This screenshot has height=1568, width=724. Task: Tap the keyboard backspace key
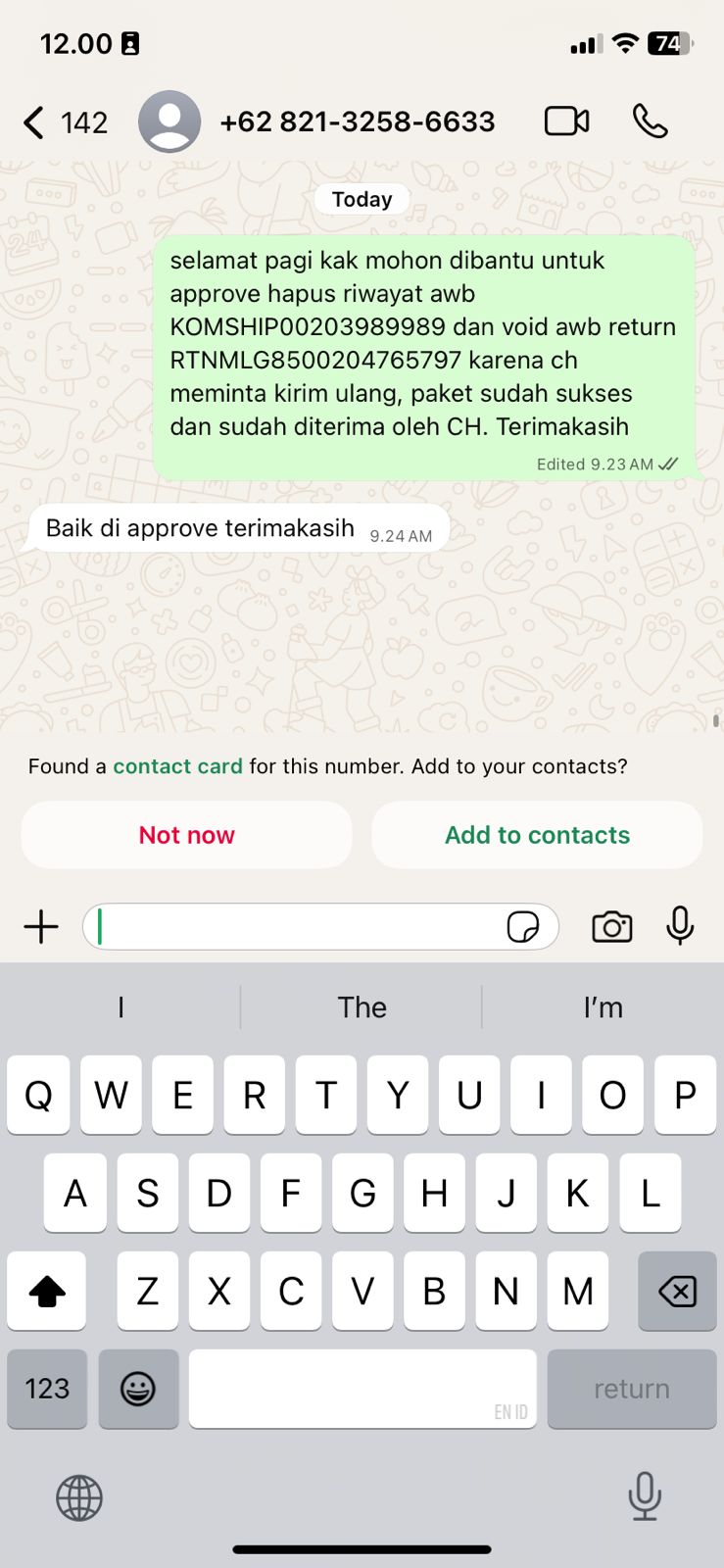(x=677, y=1291)
